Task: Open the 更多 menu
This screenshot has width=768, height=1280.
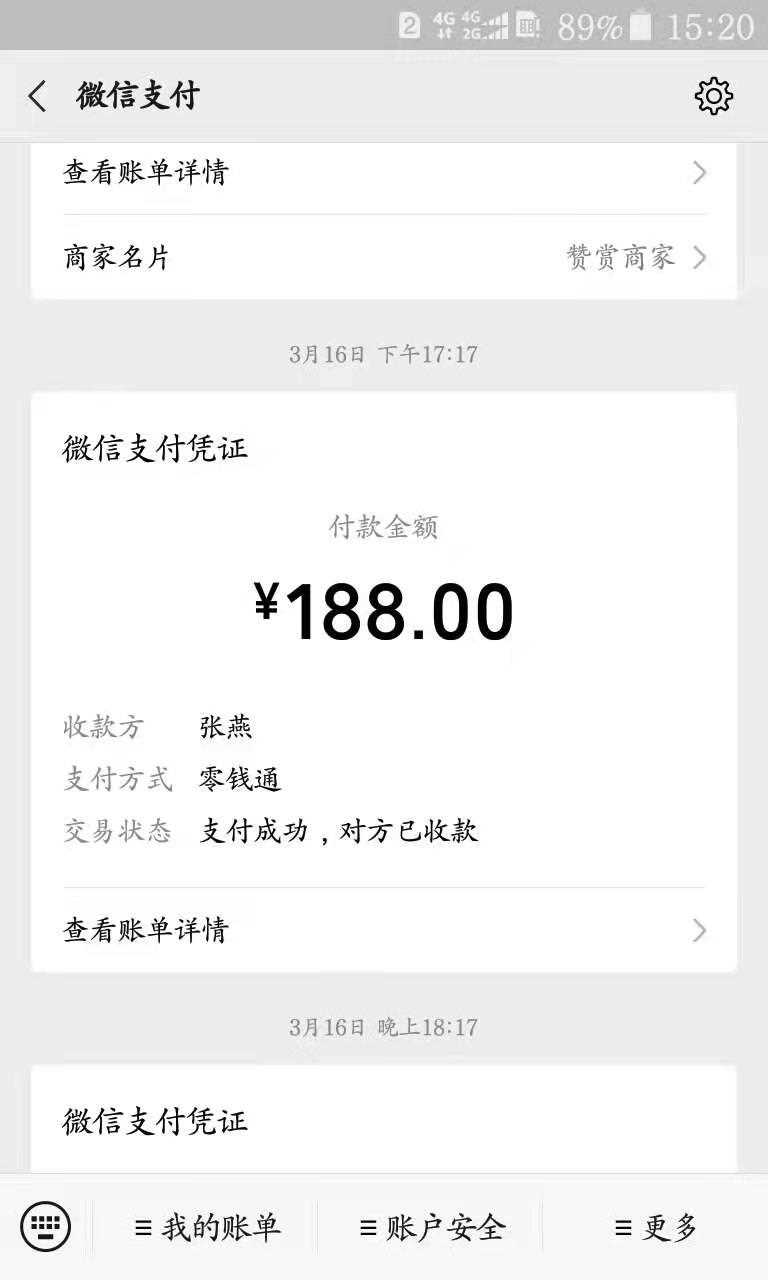Action: point(656,1227)
